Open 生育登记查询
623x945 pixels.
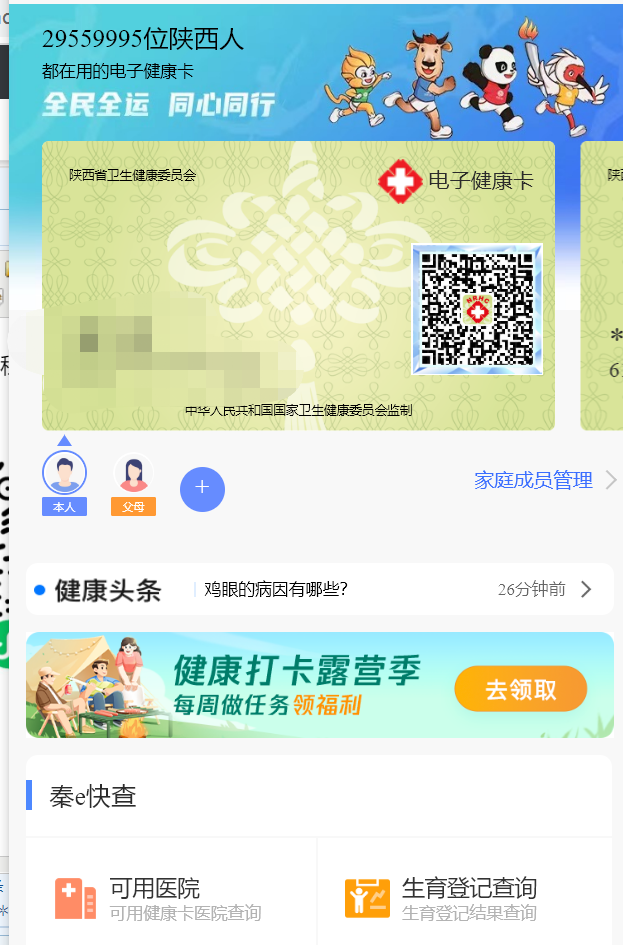(x=468, y=897)
